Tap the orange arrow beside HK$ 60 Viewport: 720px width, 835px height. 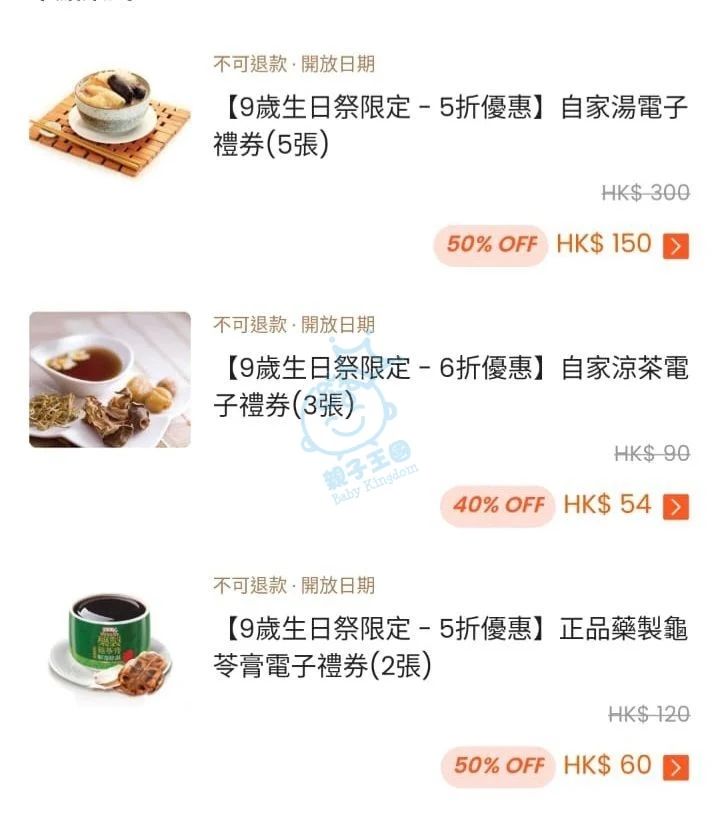[676, 768]
